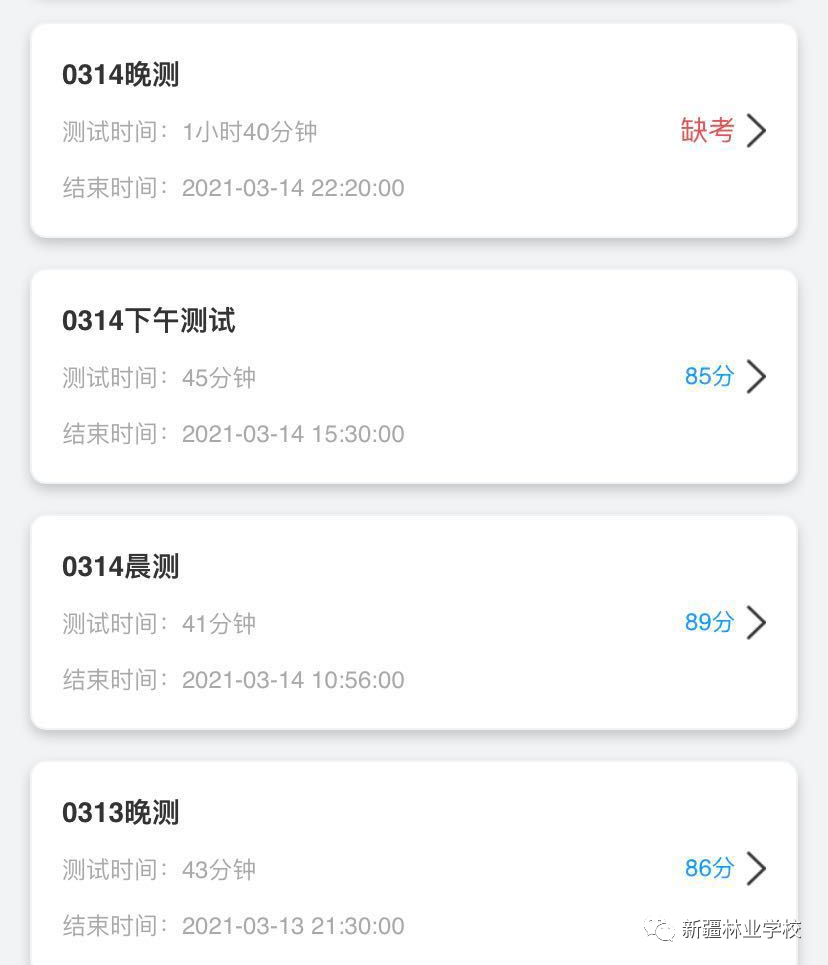This screenshot has width=828, height=965.
Task: Open the 0314晨测 test result
Action: click(414, 623)
